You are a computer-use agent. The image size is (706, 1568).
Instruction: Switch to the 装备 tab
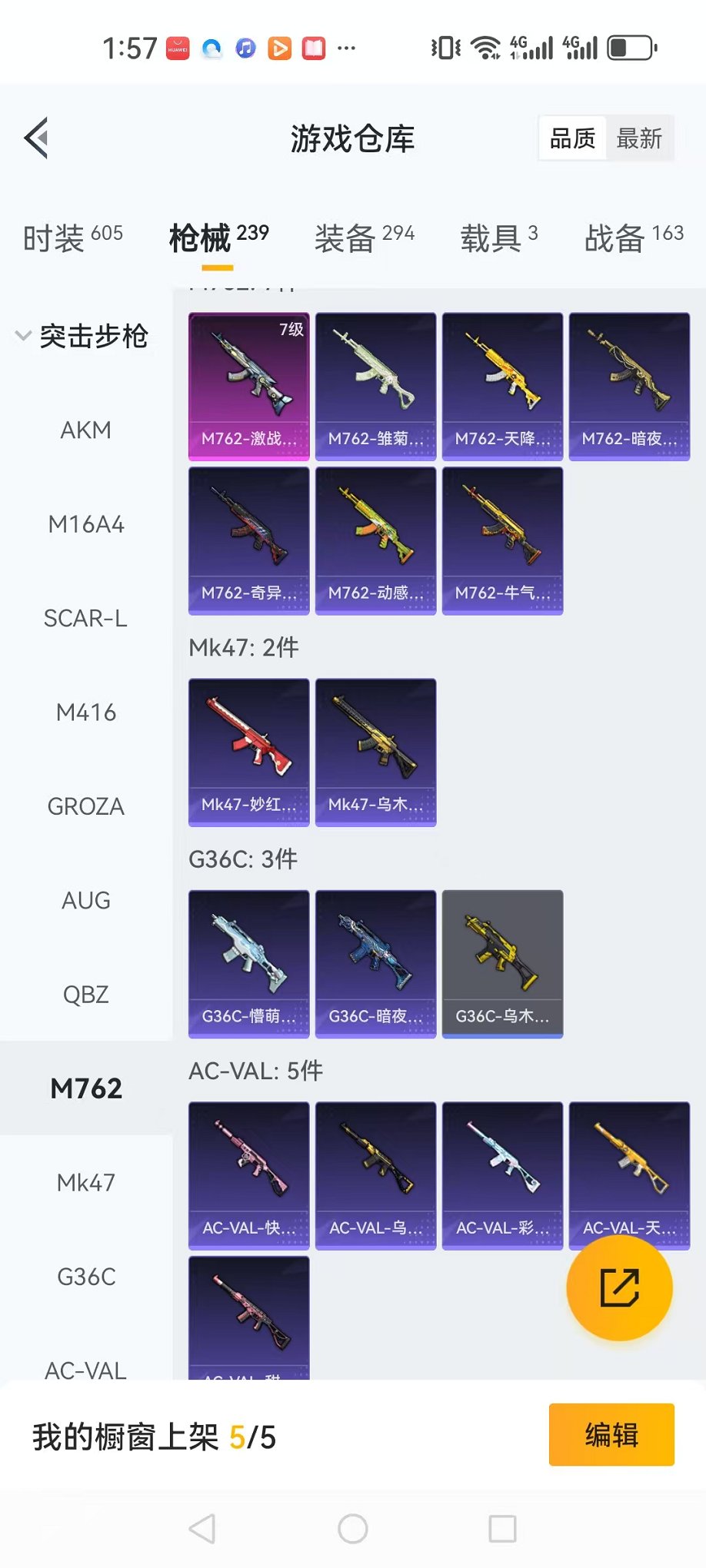point(364,238)
